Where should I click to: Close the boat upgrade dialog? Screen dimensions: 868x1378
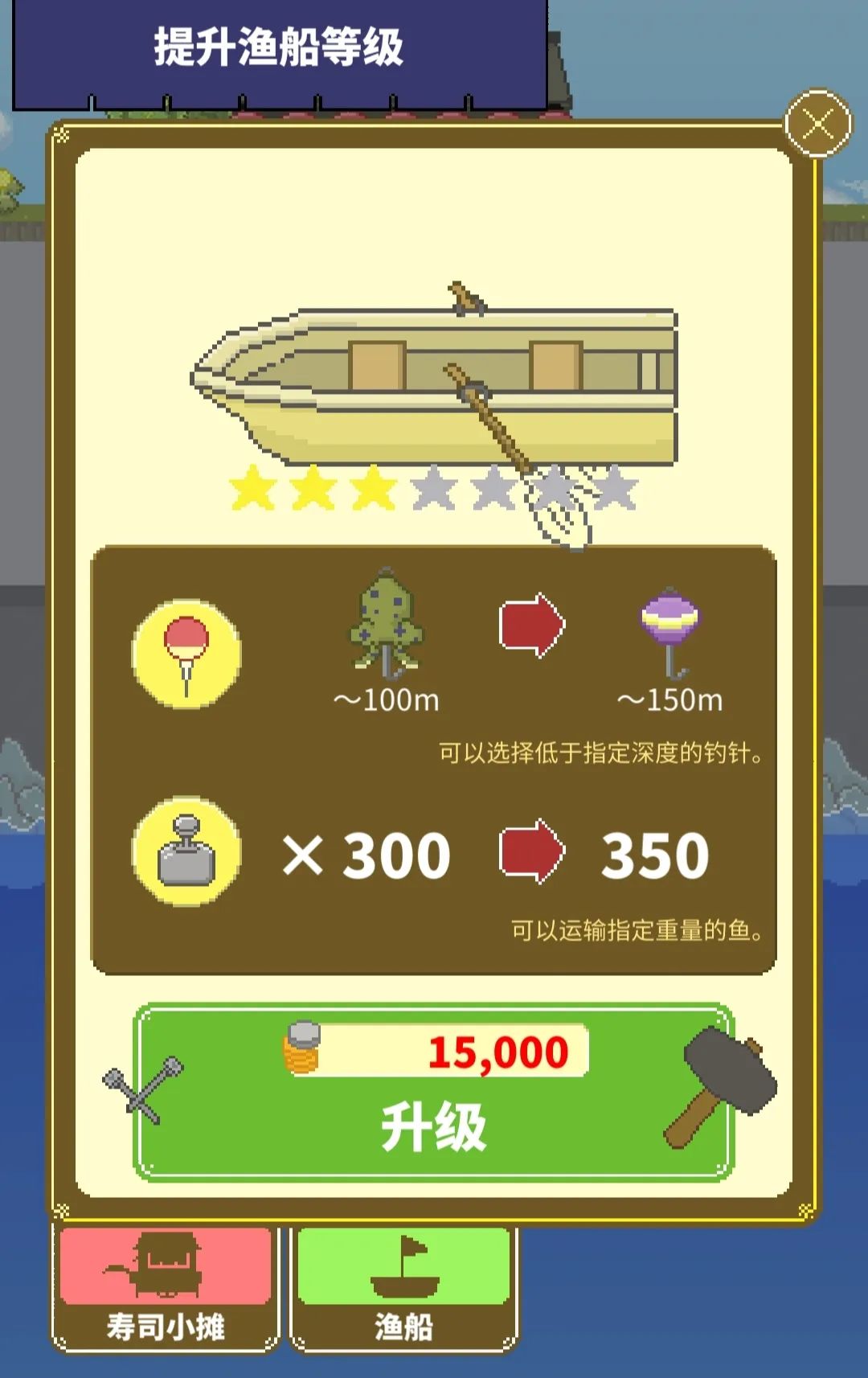pos(817,125)
